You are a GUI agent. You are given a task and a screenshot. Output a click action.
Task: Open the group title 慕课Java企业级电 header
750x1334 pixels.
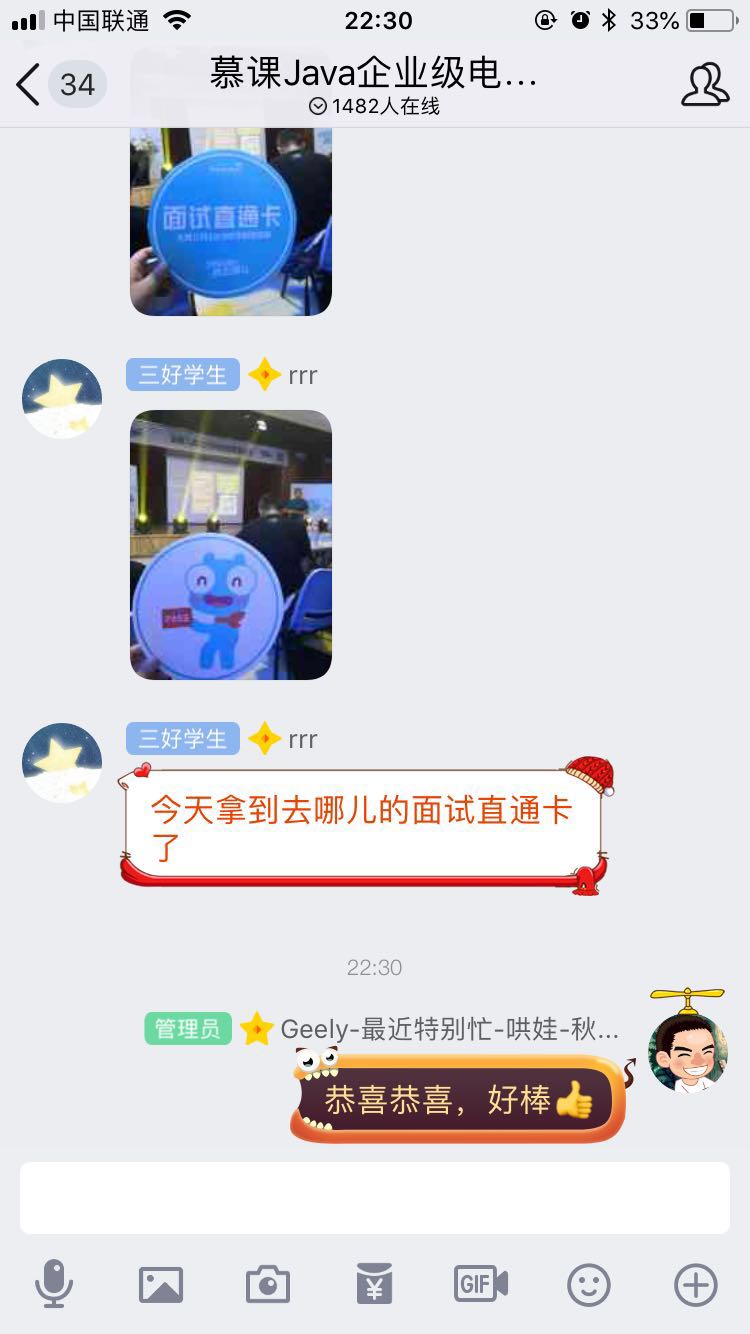tap(374, 74)
